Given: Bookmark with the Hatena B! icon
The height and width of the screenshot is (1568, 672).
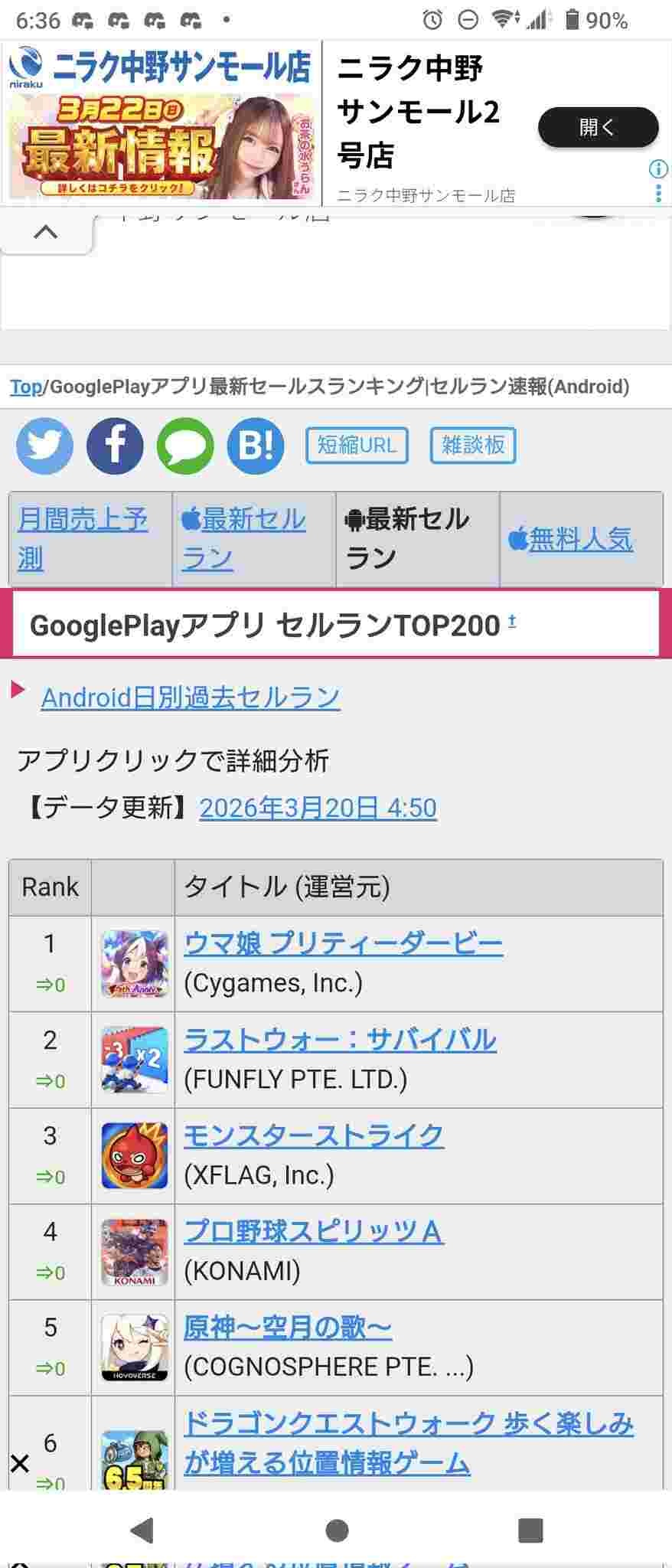Looking at the screenshot, I should pyautogui.click(x=256, y=446).
